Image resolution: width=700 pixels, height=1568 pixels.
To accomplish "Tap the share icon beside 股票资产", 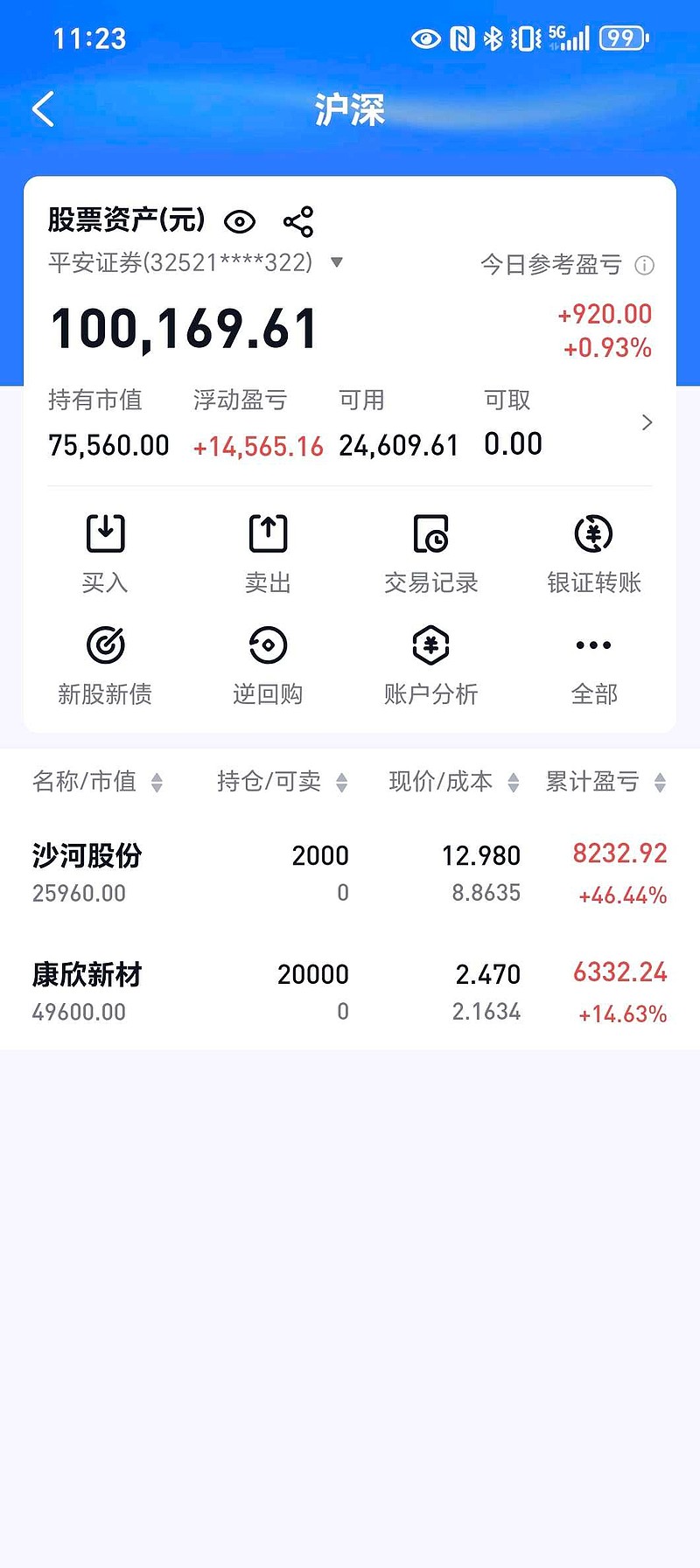I will (298, 221).
